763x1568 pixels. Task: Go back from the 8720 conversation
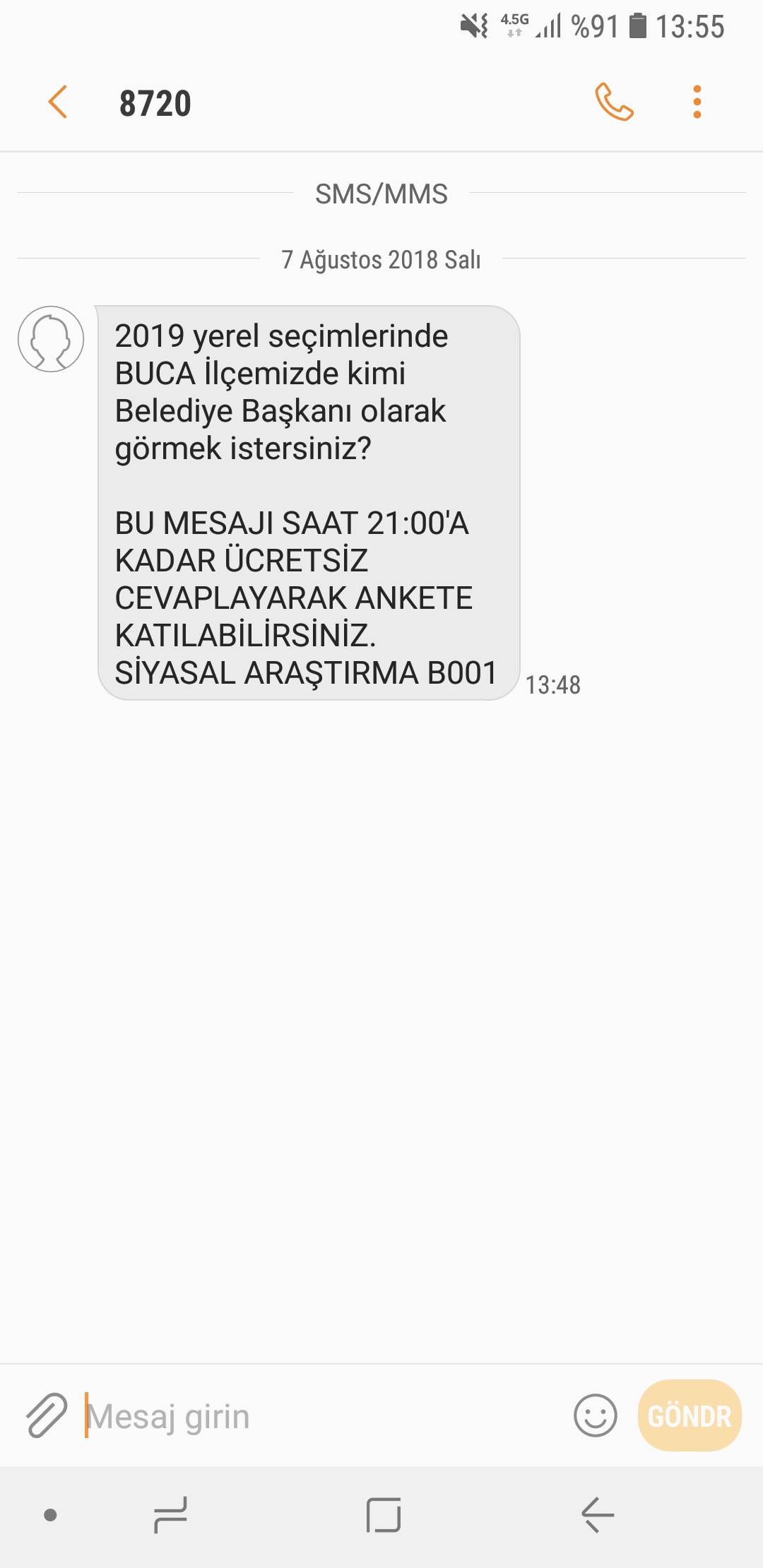tap(57, 102)
